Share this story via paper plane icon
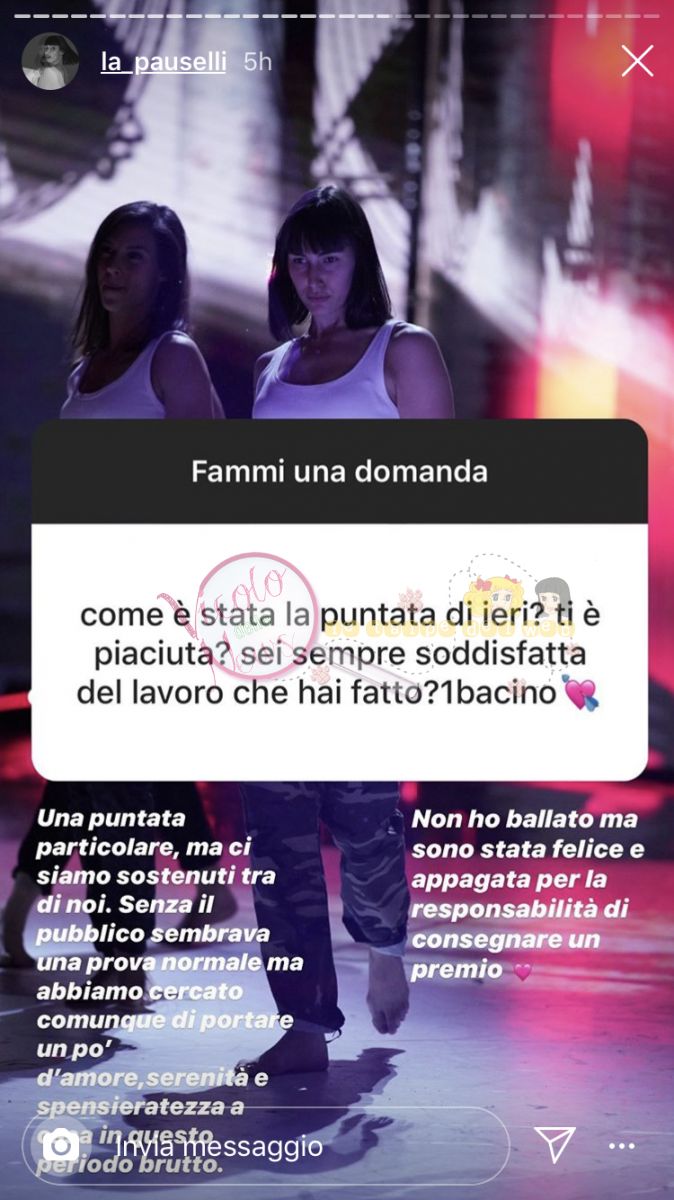The width and height of the screenshot is (674, 1200). [x=553, y=1145]
